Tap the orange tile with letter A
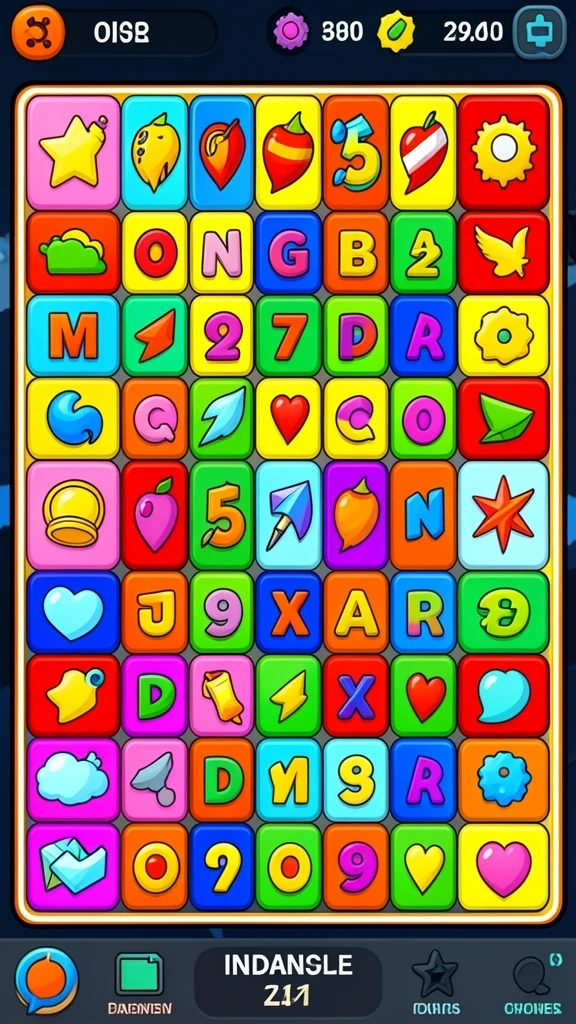Image resolution: width=576 pixels, height=1024 pixels. coord(356,612)
